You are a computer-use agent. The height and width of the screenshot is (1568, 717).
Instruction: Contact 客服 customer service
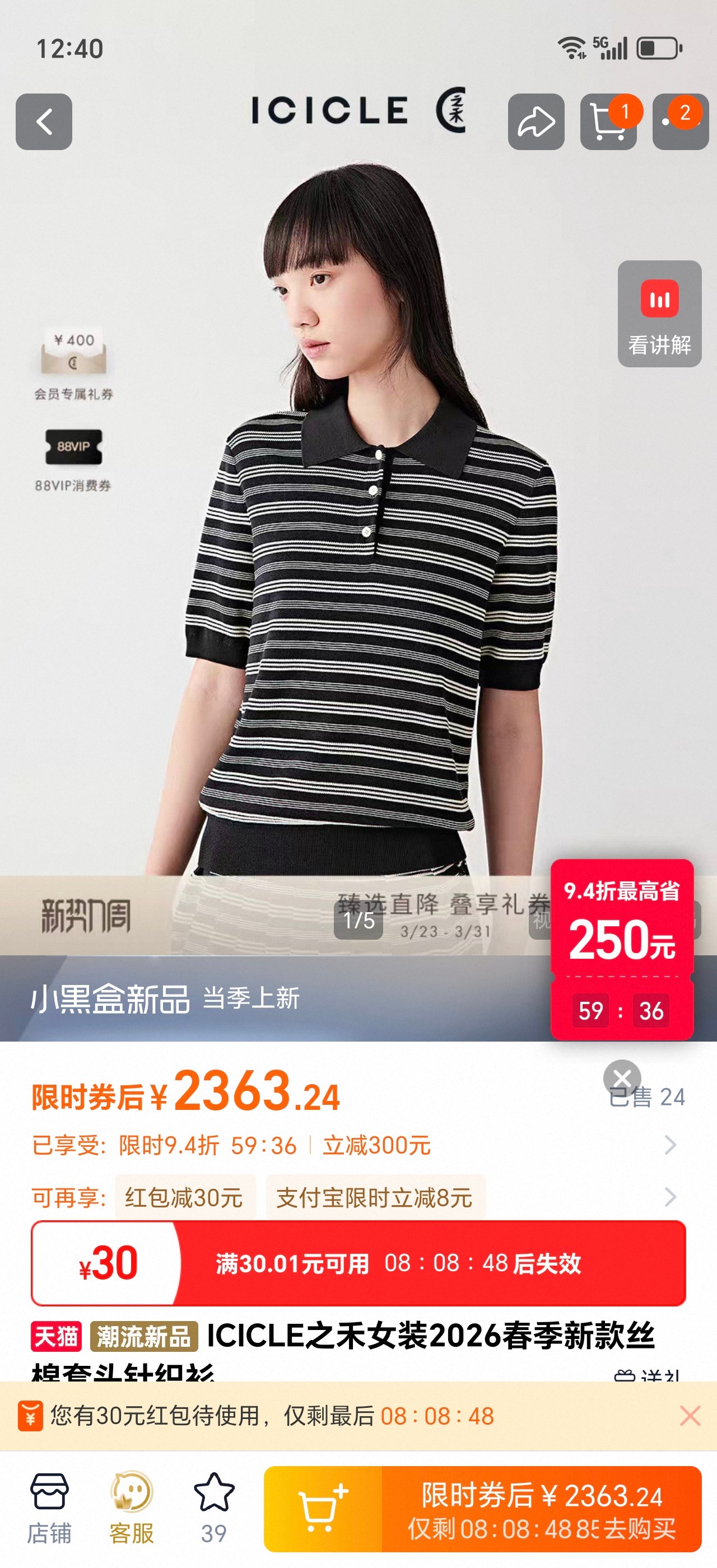pyautogui.click(x=132, y=1508)
